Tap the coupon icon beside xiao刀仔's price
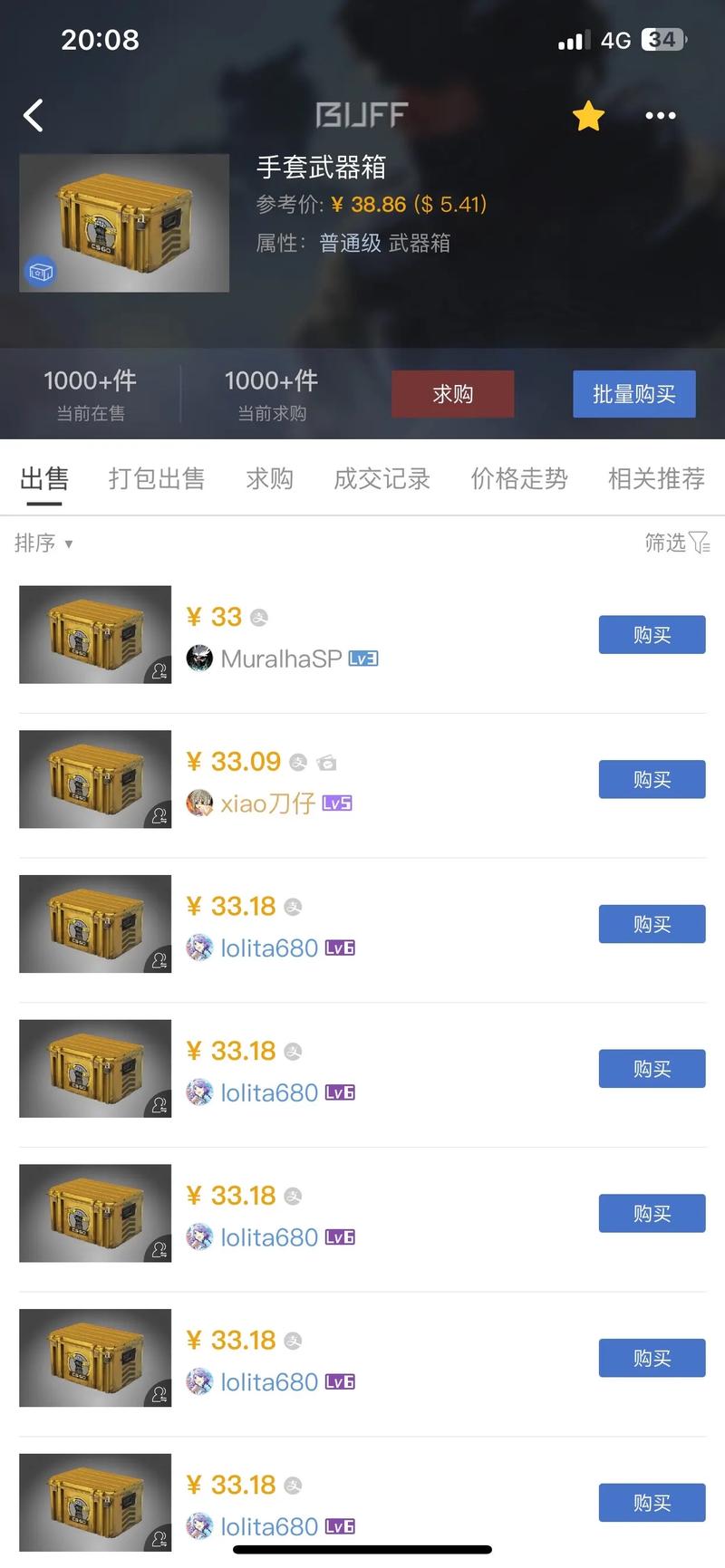The height and width of the screenshot is (1568, 725). coord(326,762)
